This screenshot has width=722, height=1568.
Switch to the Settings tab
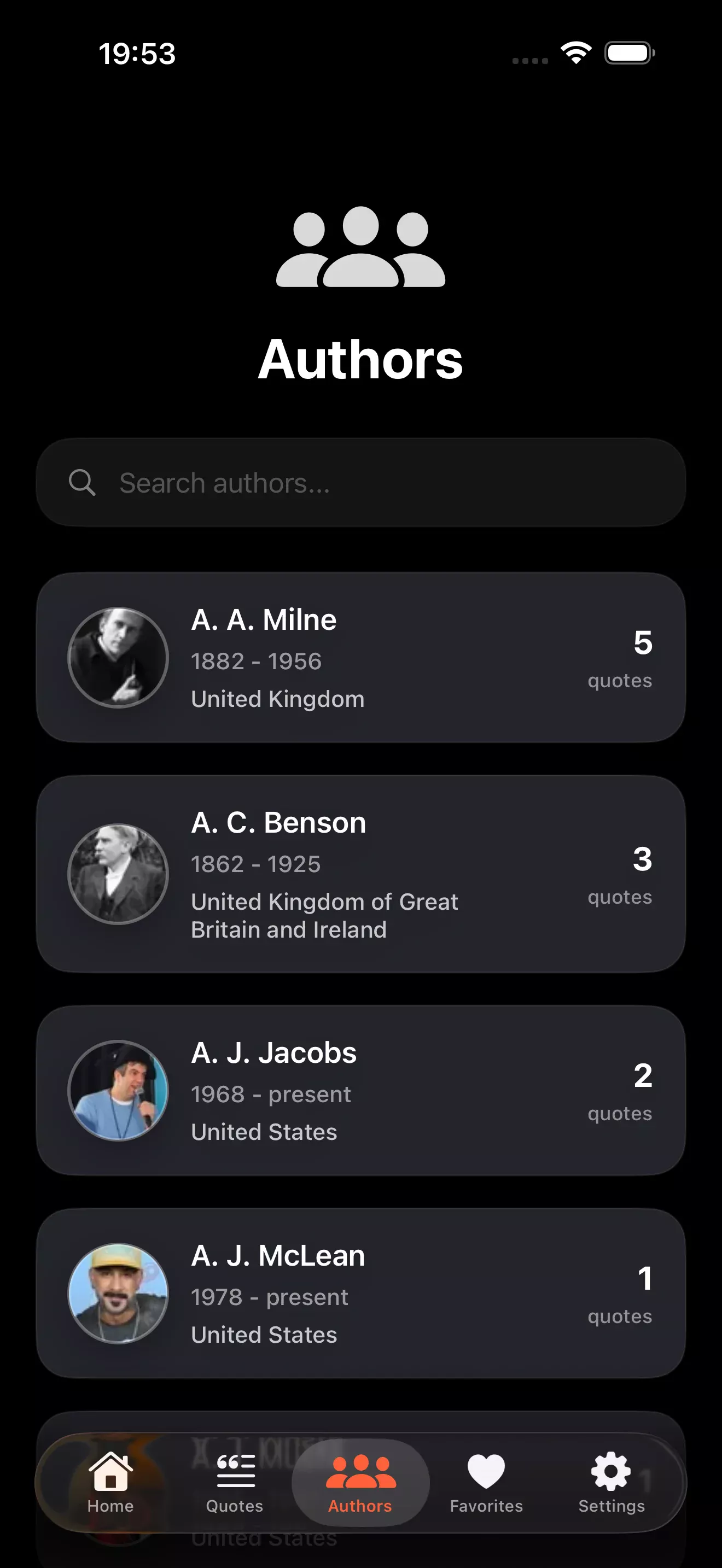coord(611,1483)
